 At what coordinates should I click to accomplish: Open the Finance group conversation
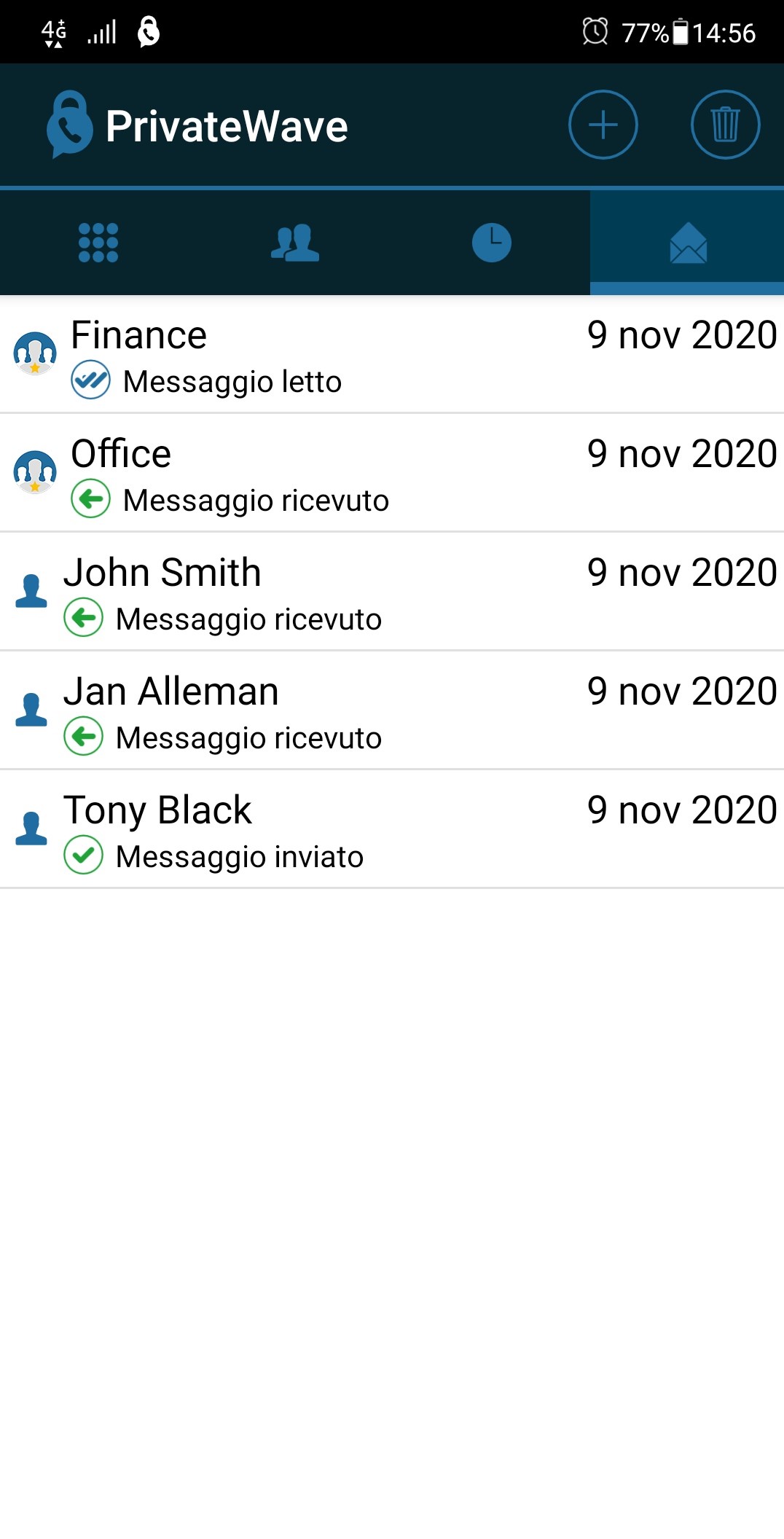392,355
